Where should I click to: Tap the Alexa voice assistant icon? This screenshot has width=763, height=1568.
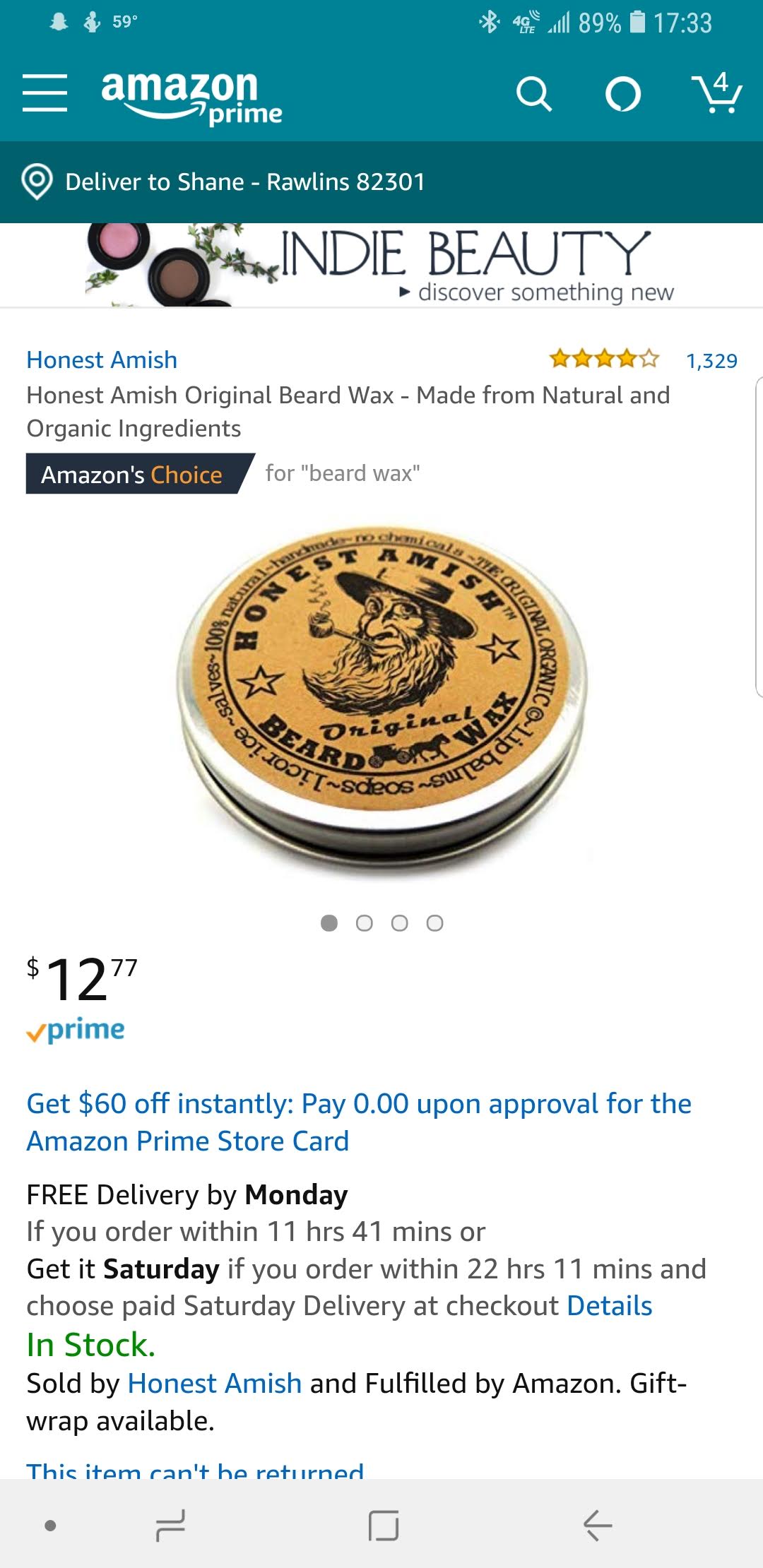pyautogui.click(x=622, y=94)
